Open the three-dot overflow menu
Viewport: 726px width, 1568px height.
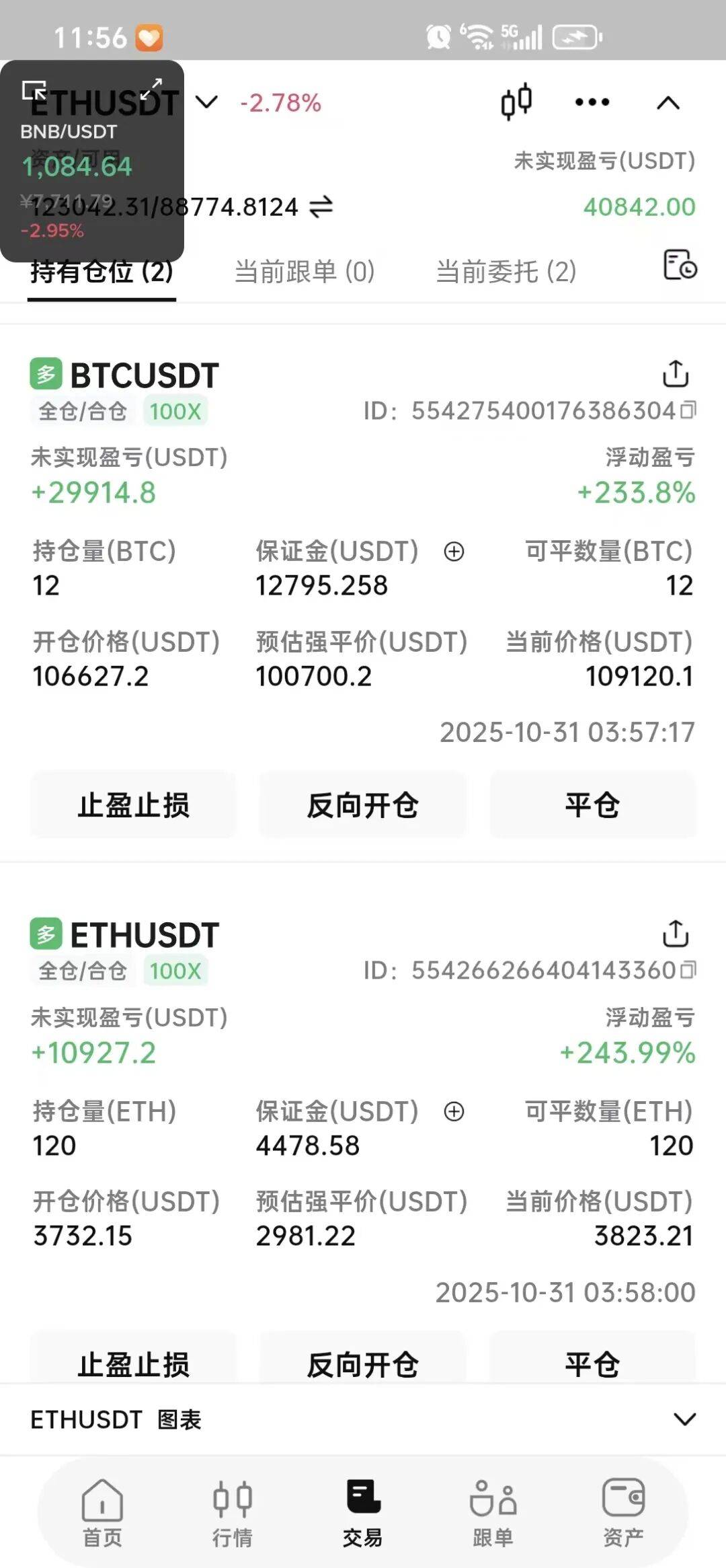point(592,102)
